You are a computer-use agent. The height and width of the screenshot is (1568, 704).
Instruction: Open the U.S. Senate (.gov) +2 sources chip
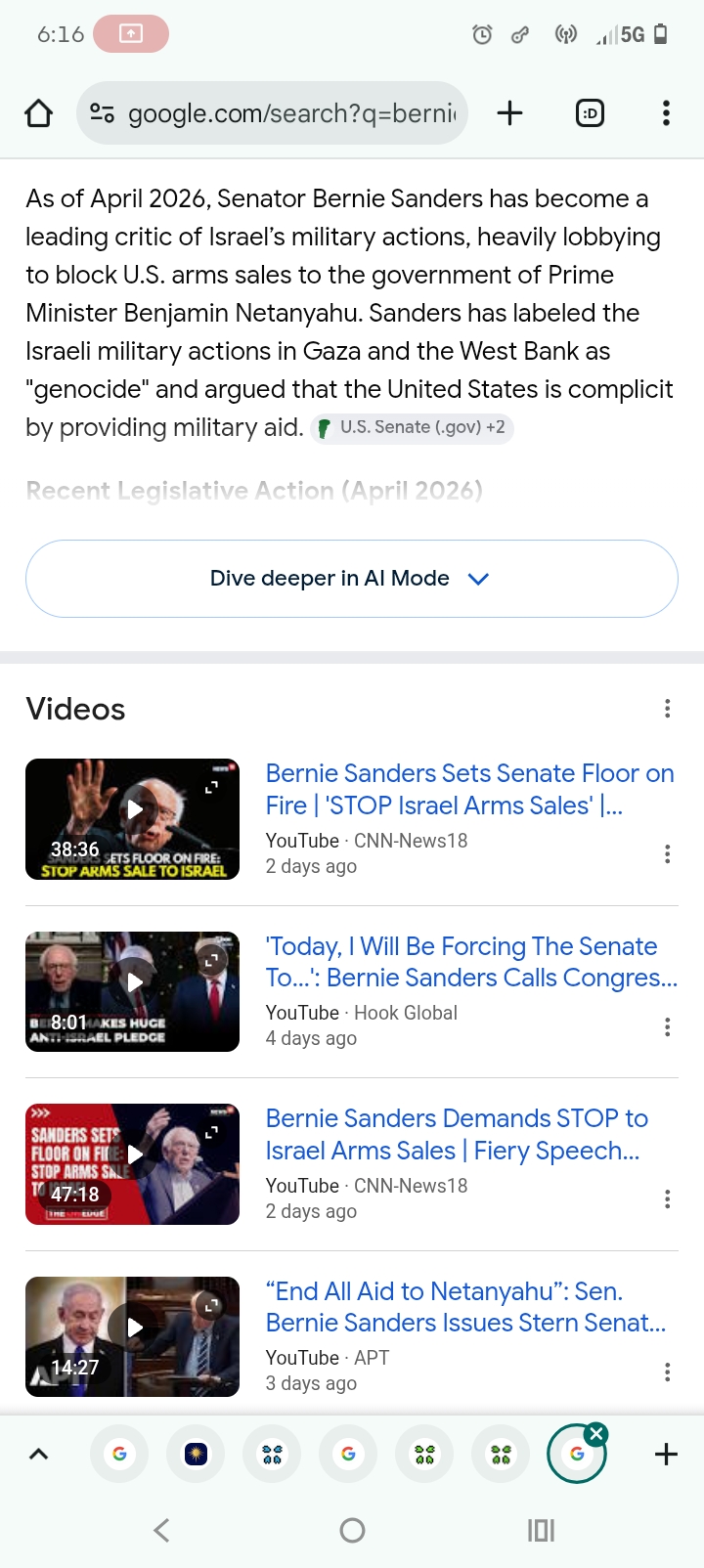point(413,427)
